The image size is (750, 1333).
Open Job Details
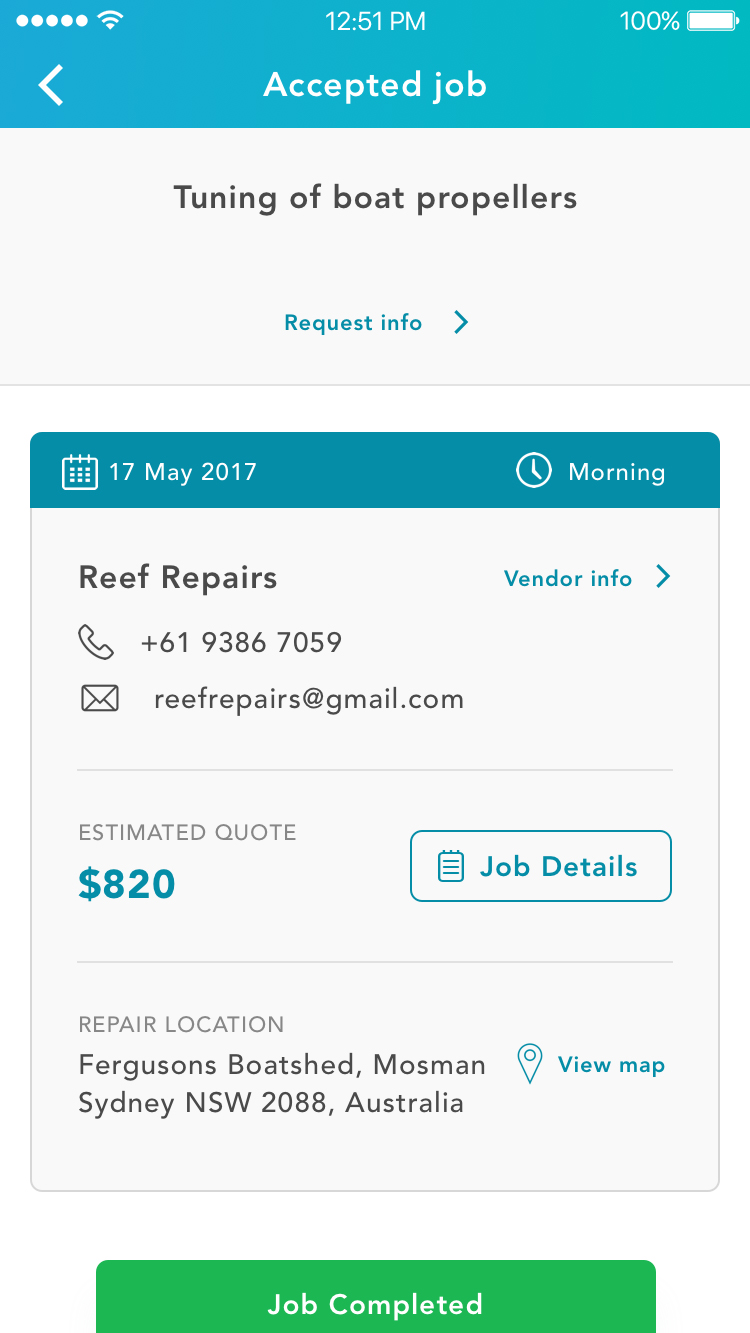[540, 866]
